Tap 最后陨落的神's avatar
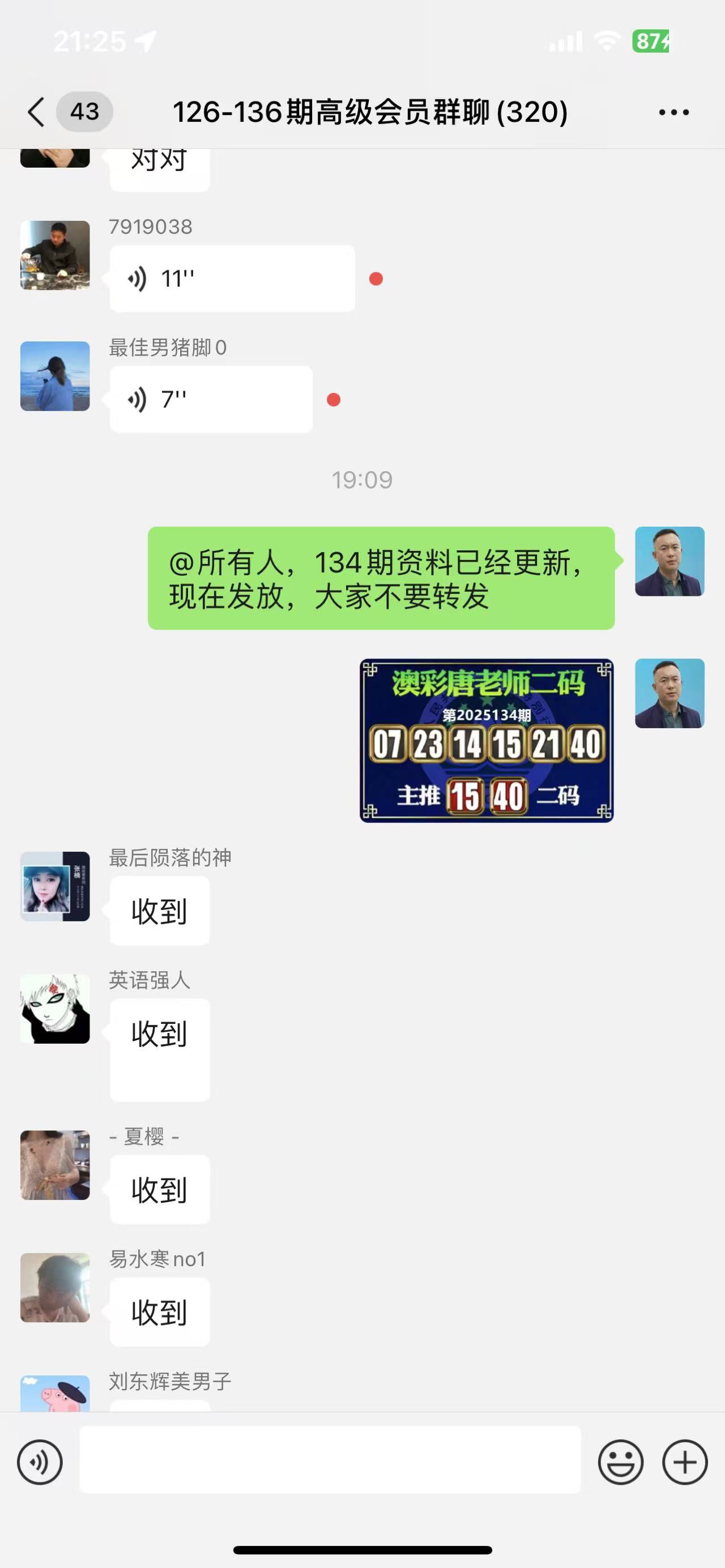Viewport: 725px width, 1568px height. [x=55, y=886]
